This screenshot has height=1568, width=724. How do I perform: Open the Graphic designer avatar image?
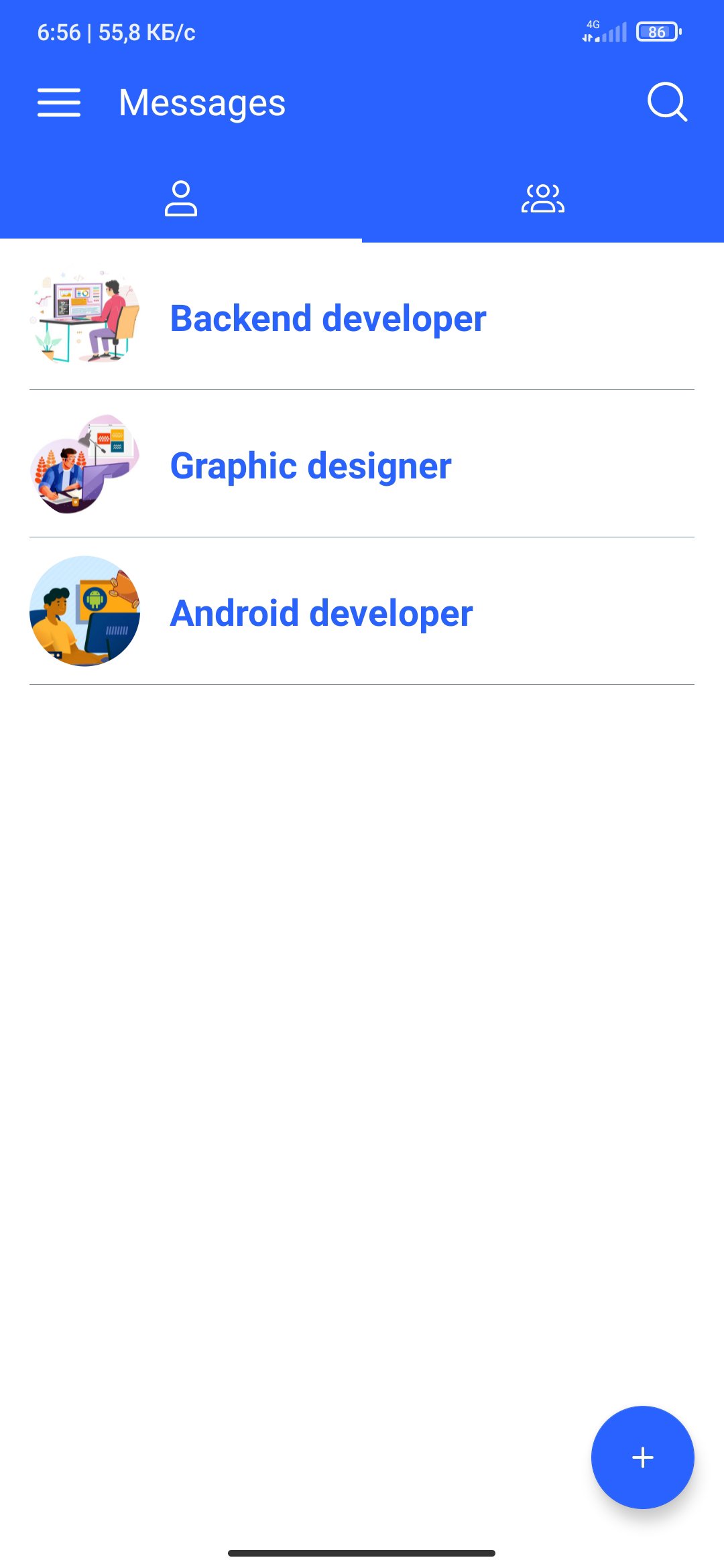click(85, 466)
